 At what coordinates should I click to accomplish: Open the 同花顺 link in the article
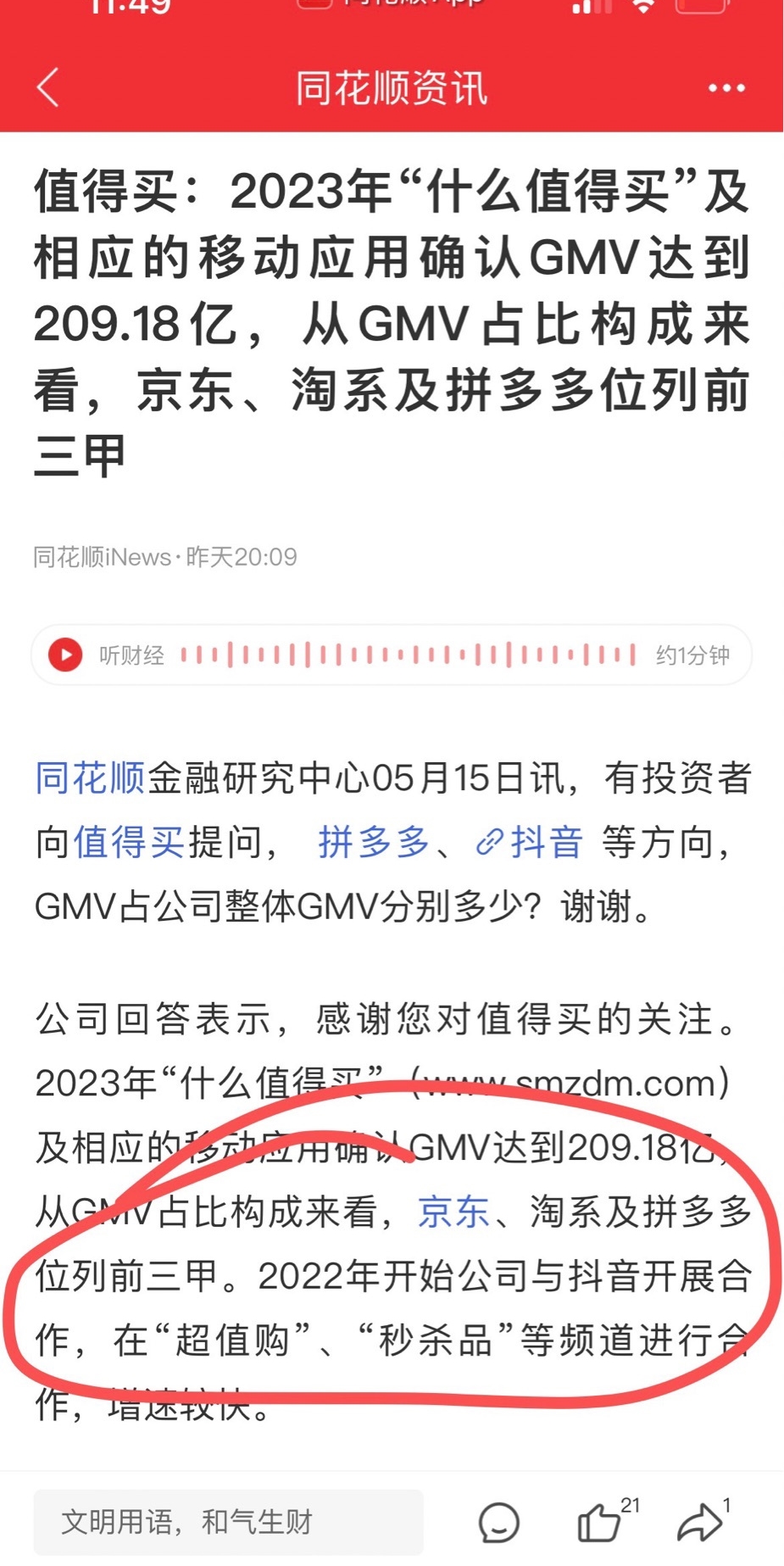(x=90, y=777)
